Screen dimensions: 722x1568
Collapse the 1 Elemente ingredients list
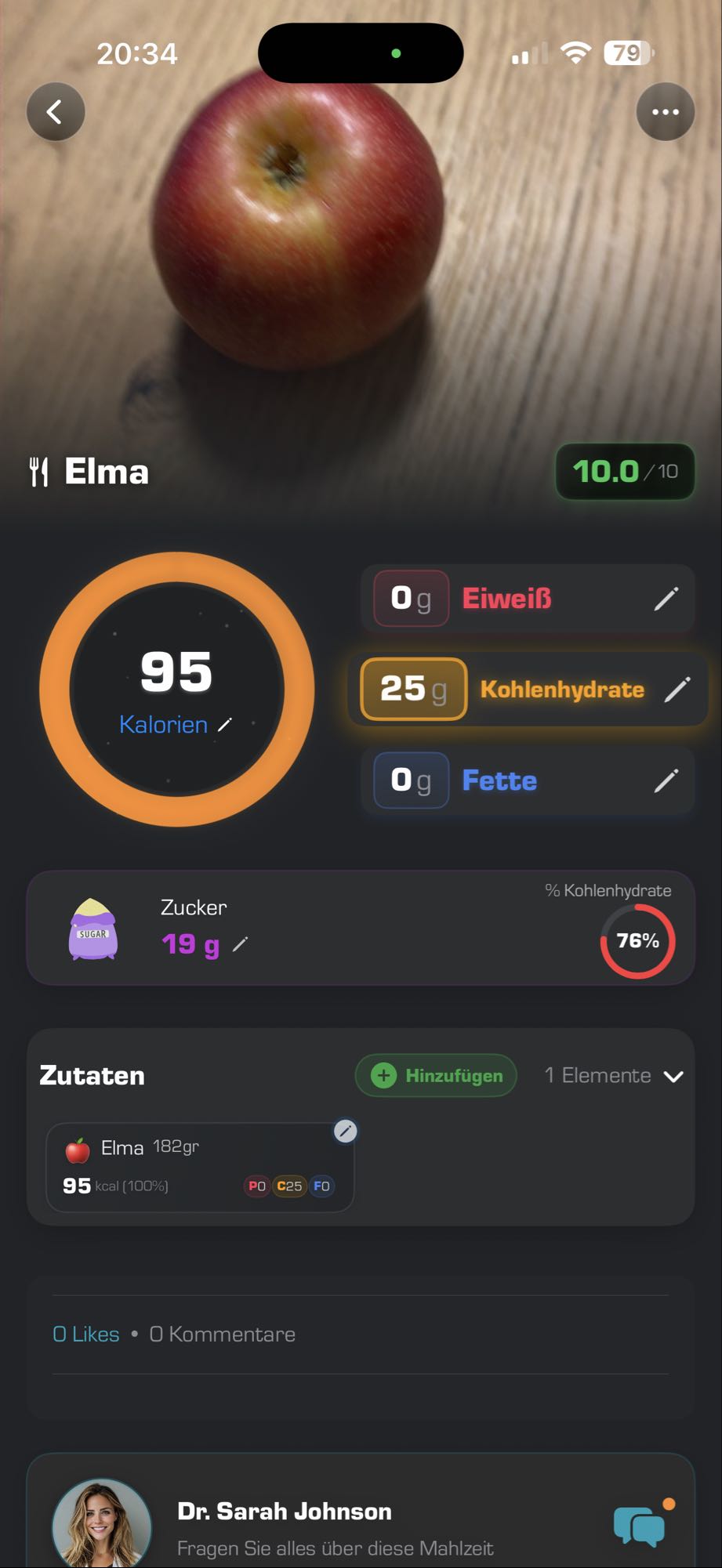pyautogui.click(x=673, y=1076)
